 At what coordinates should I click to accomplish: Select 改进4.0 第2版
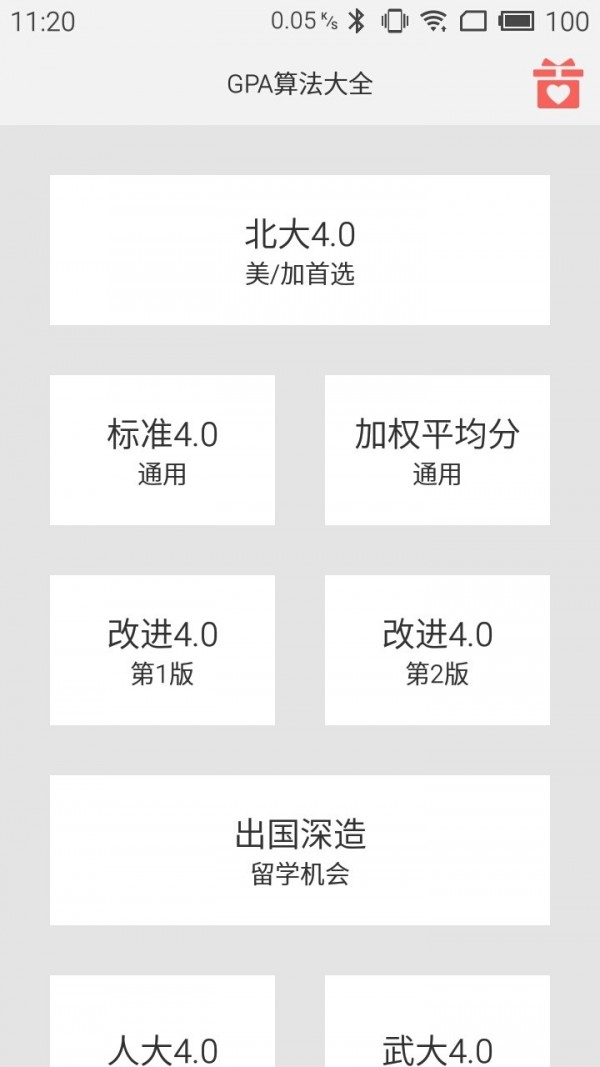click(x=437, y=650)
